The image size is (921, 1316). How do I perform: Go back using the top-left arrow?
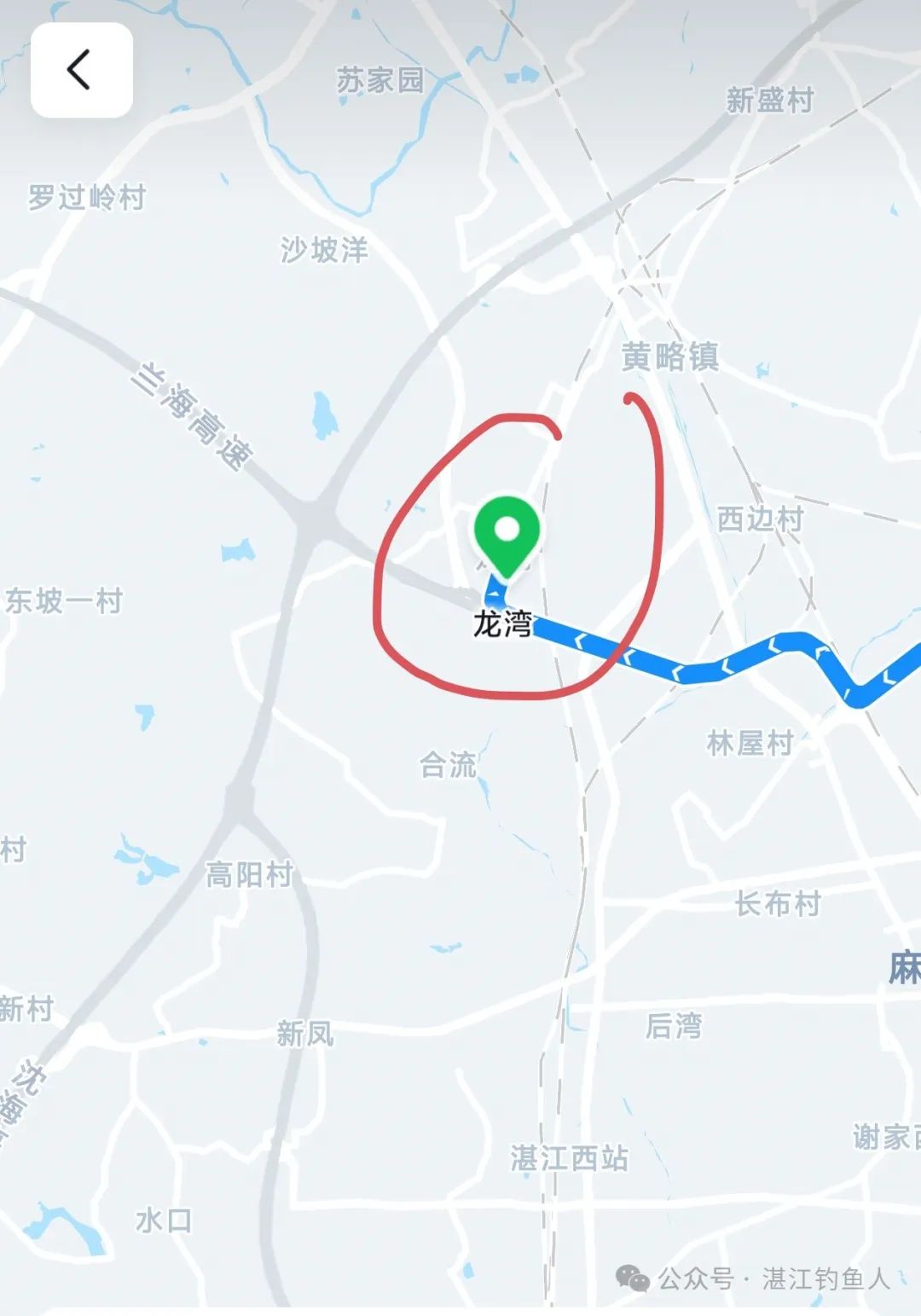pyautogui.click(x=81, y=70)
